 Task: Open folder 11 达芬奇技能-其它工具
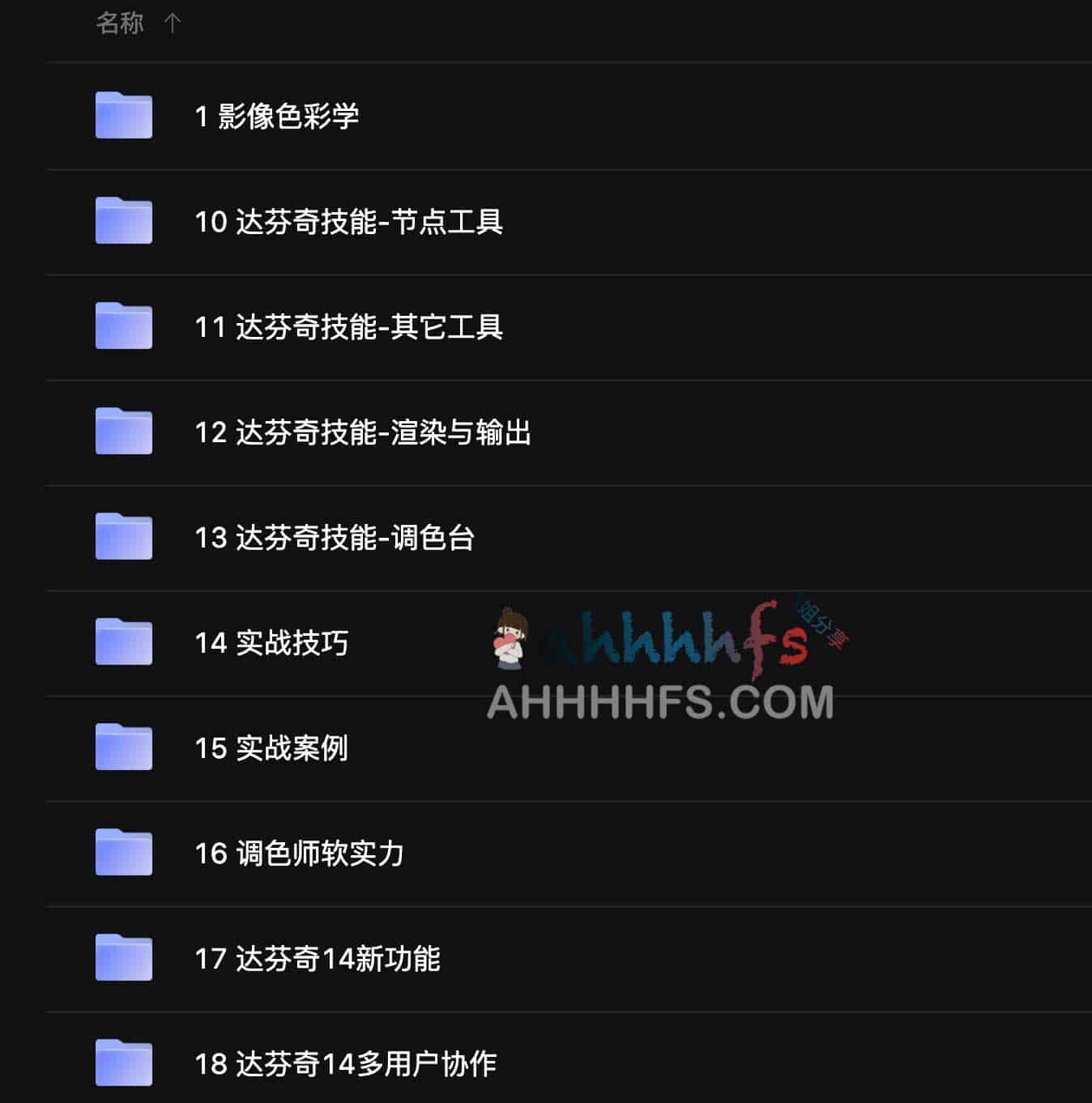[x=348, y=327]
